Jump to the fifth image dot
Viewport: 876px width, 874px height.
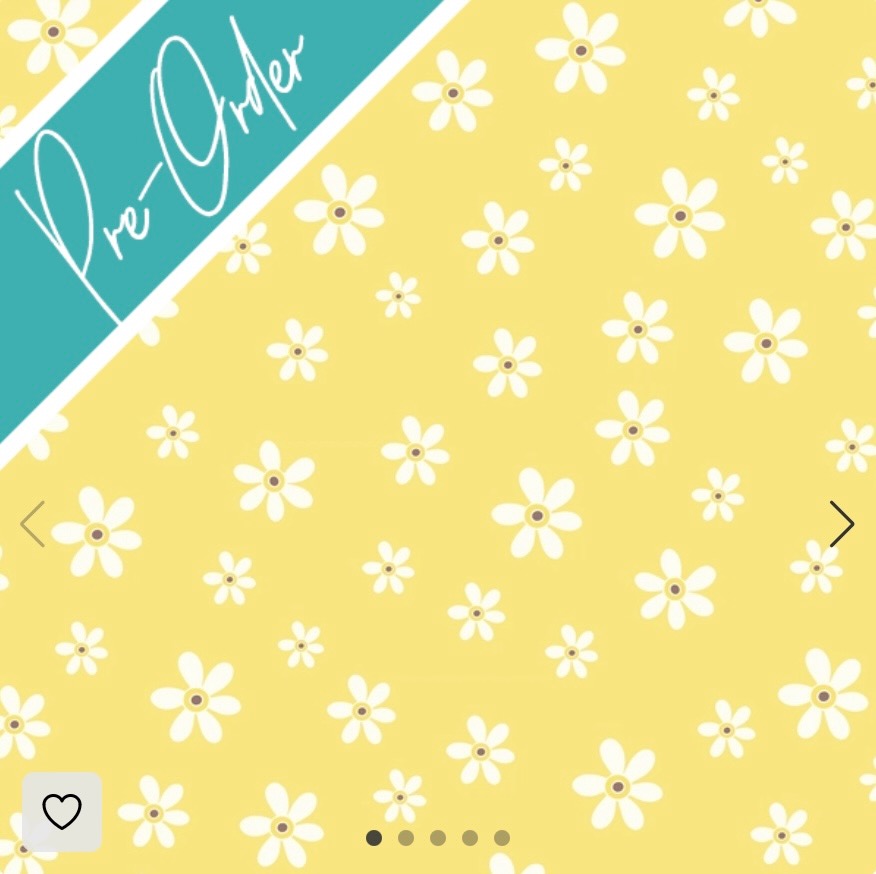tap(502, 838)
